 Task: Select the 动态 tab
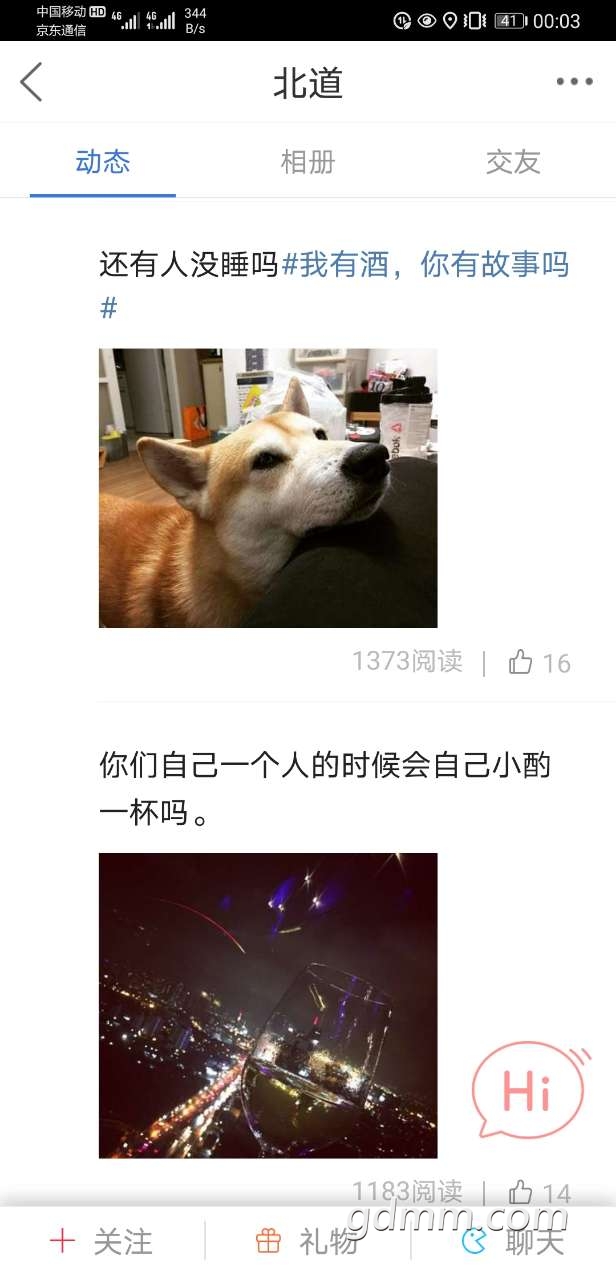coord(103,162)
